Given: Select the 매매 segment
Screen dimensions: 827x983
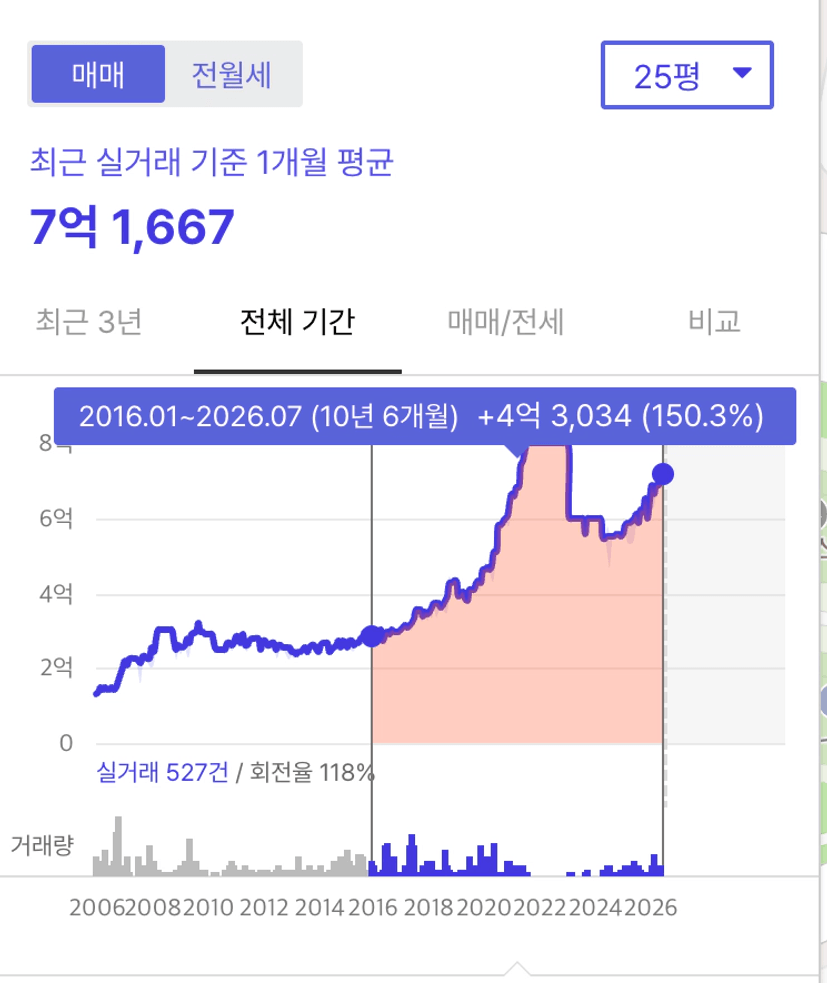Looking at the screenshot, I should [98, 74].
